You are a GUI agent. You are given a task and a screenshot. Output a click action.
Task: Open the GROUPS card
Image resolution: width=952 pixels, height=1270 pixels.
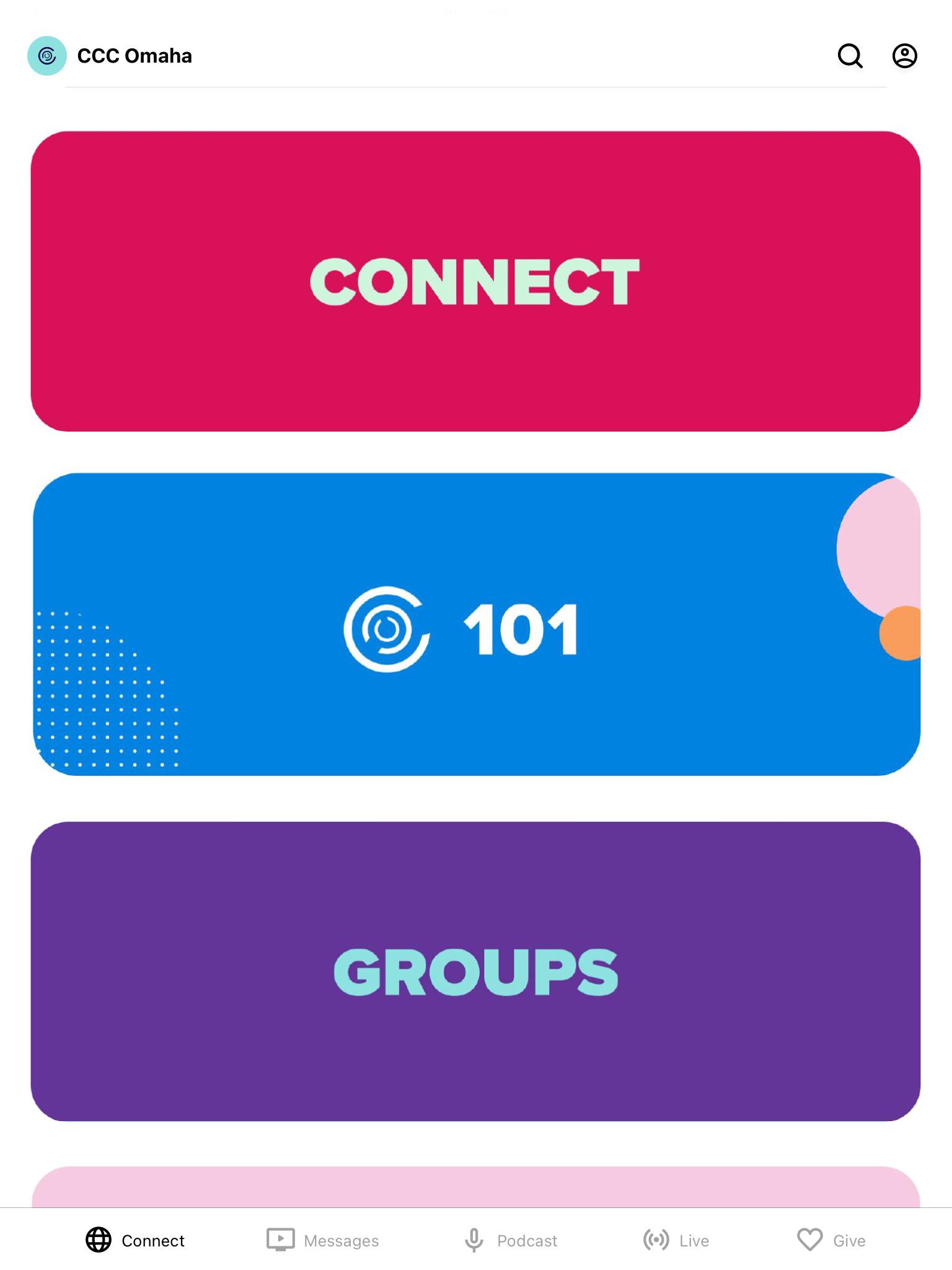pyautogui.click(x=475, y=971)
